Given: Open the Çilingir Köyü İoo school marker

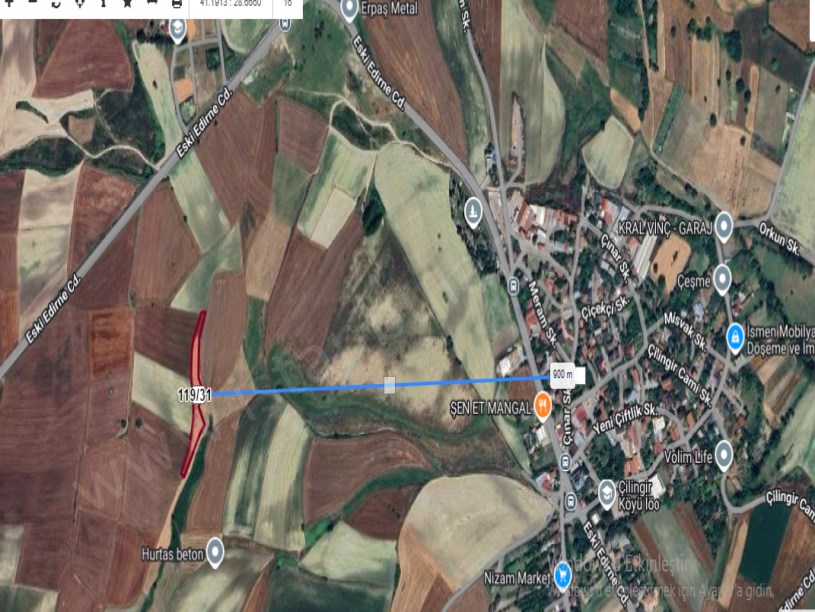Looking at the screenshot, I should click(x=606, y=493).
